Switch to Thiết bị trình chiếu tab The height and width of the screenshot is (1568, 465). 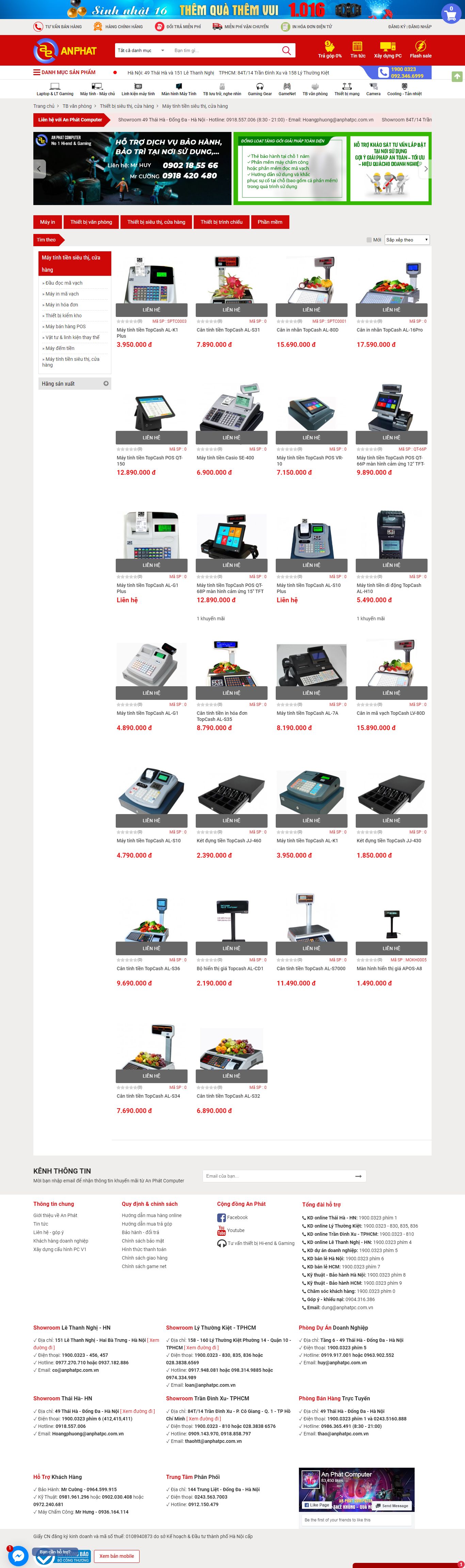click(221, 222)
